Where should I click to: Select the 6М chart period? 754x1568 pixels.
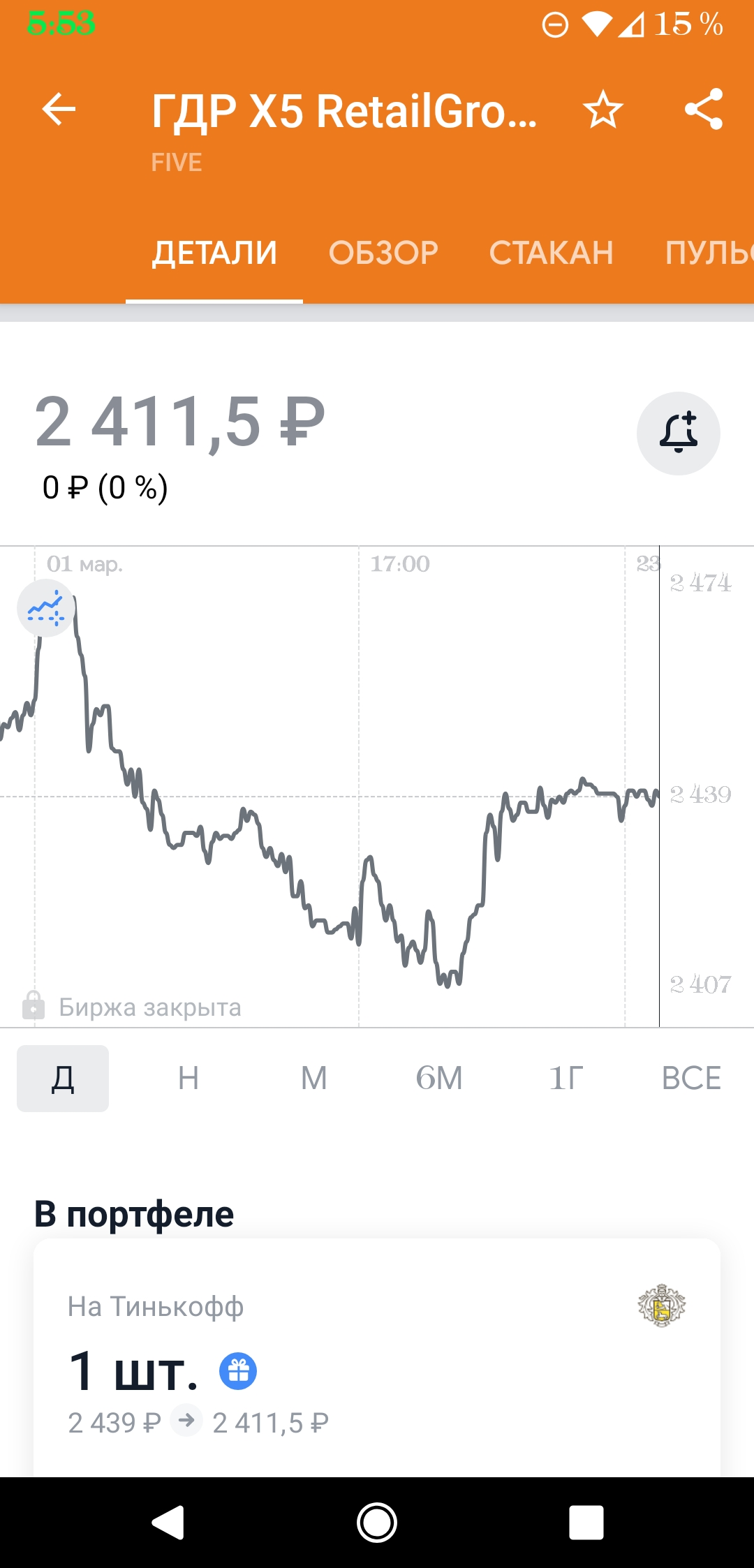[x=440, y=1078]
